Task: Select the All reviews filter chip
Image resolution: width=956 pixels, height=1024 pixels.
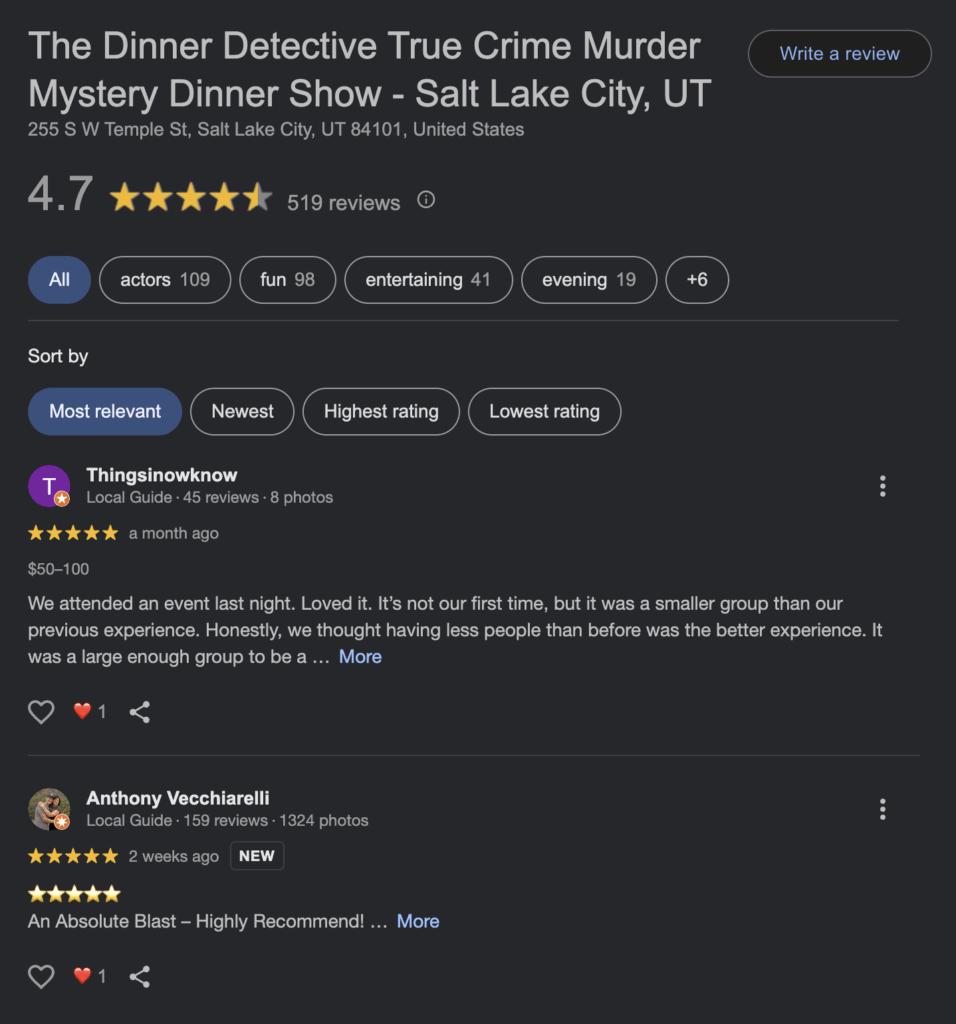Action: [59, 280]
